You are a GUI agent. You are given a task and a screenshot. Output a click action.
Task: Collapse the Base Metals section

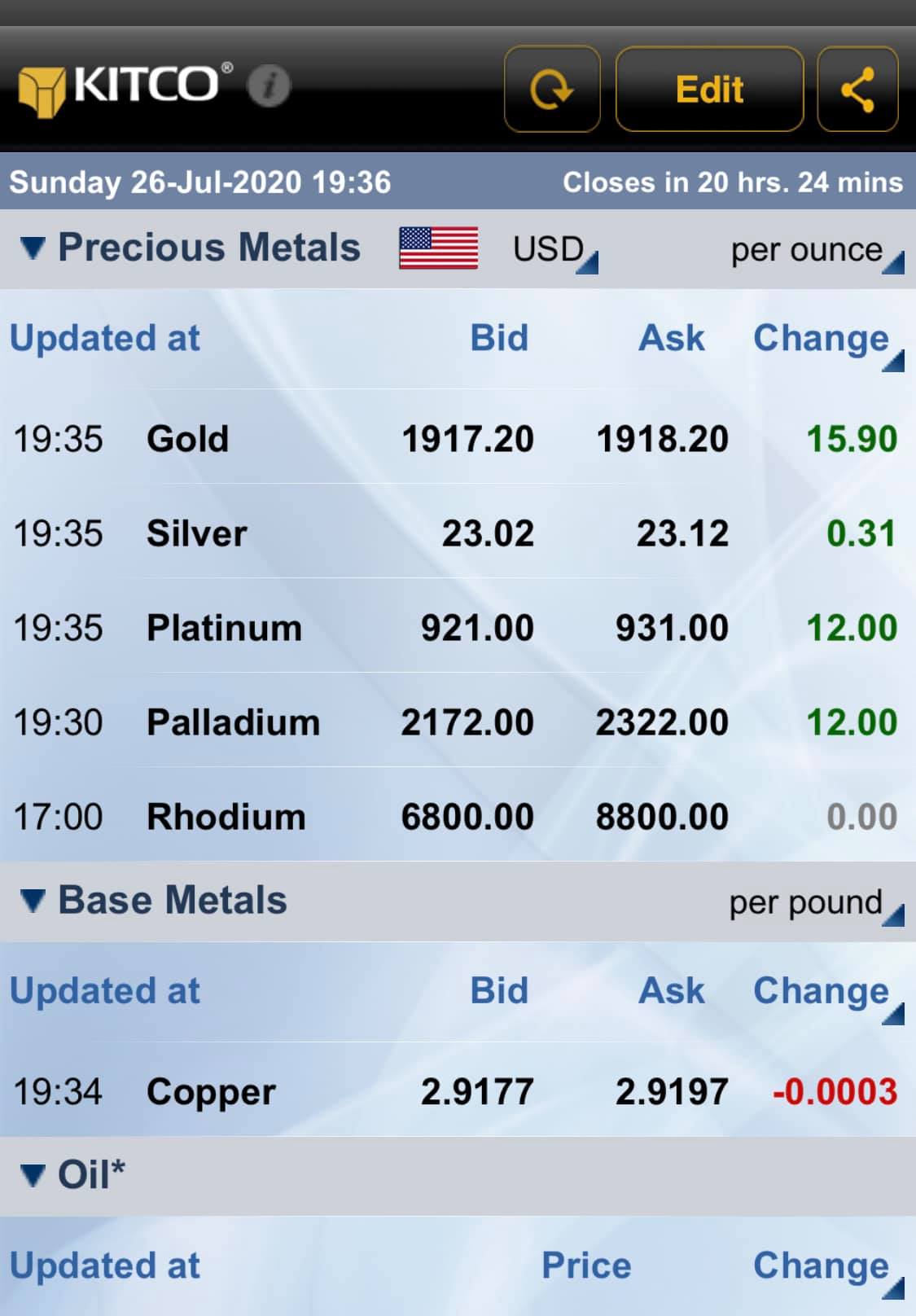pos(33,901)
